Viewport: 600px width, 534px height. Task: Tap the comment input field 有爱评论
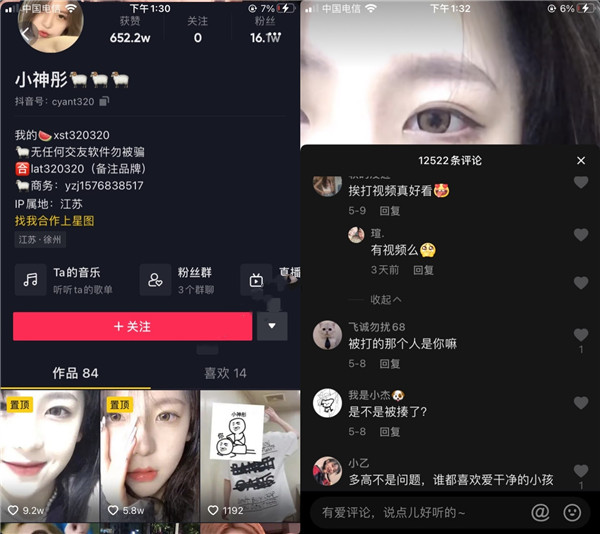[x=415, y=512]
